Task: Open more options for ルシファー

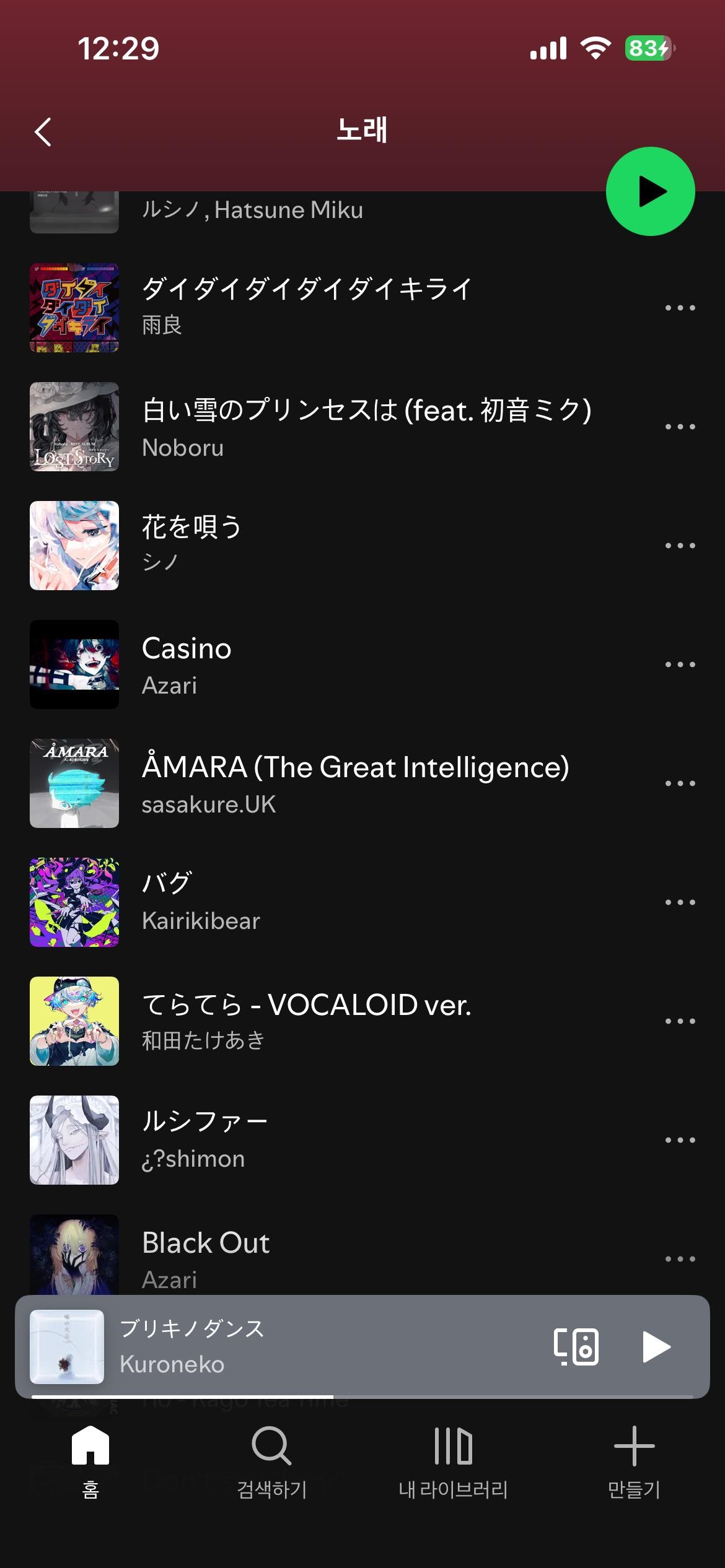Action: click(x=680, y=1140)
